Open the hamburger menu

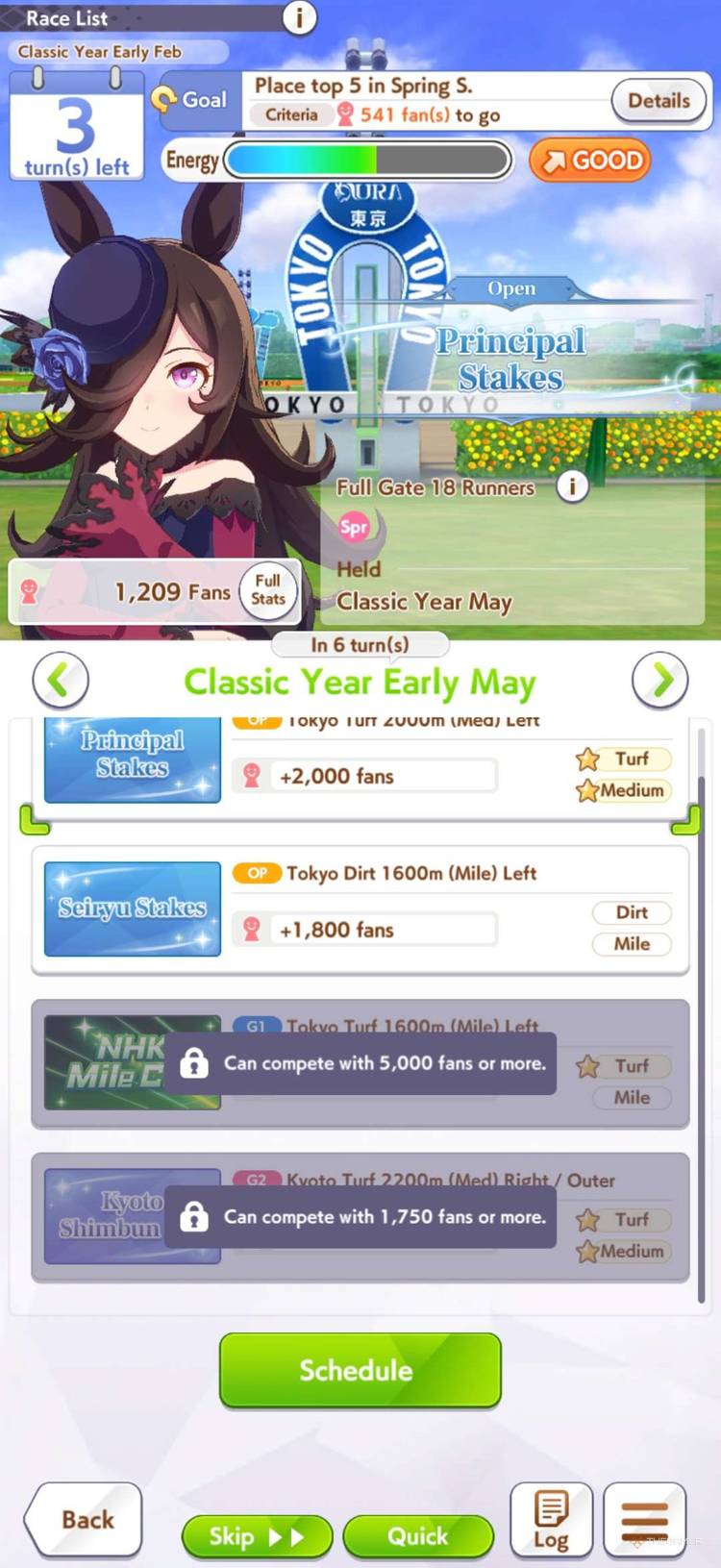(644, 1520)
